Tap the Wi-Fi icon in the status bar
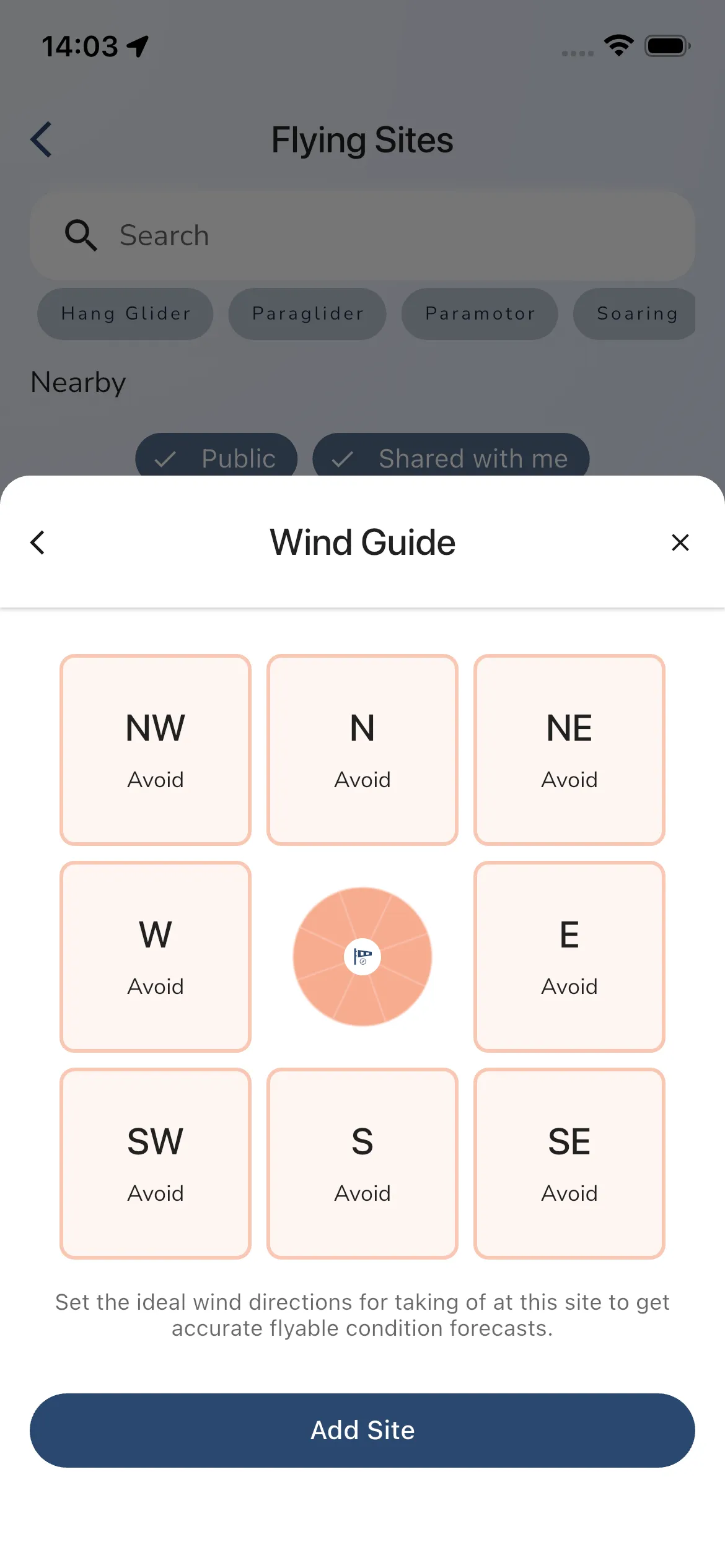The width and height of the screenshot is (725, 1568). coord(618,45)
